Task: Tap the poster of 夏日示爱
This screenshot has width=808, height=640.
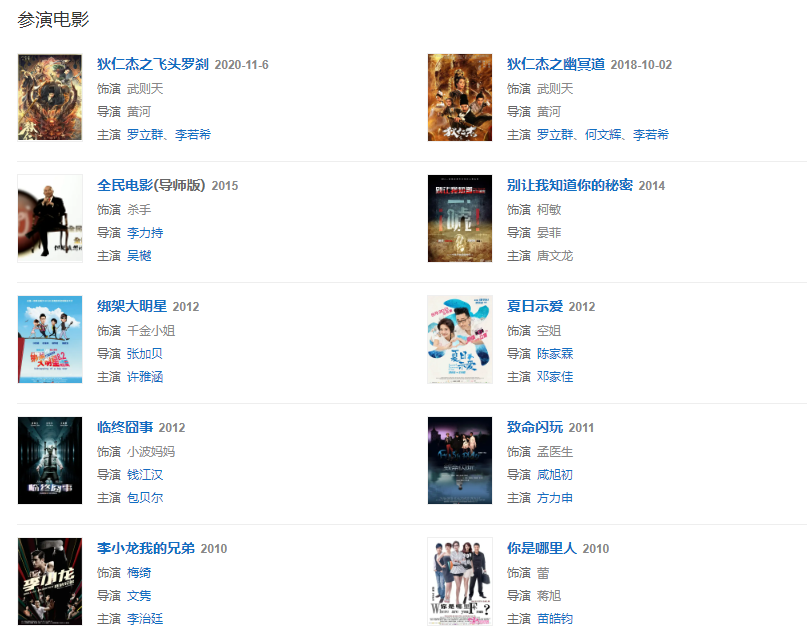Action: (460, 339)
